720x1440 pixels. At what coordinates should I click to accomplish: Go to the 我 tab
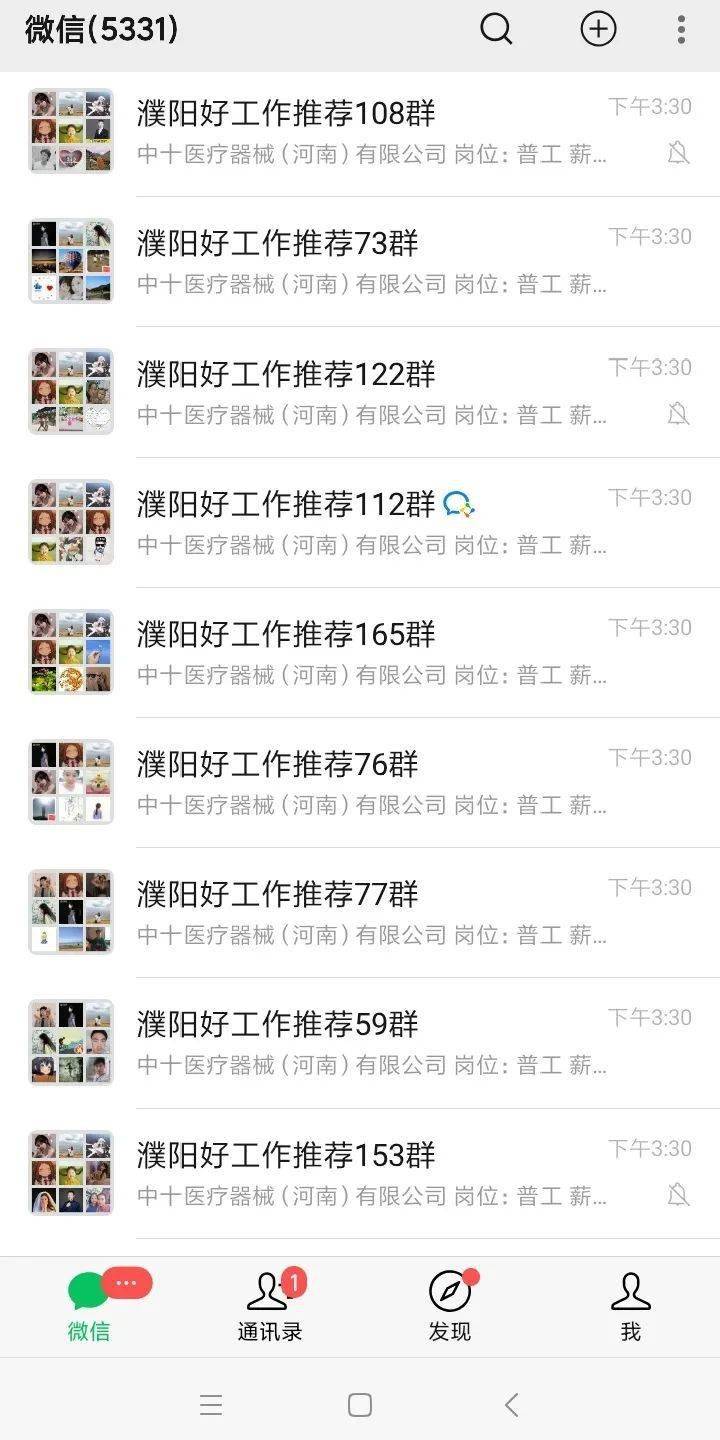coord(630,1306)
